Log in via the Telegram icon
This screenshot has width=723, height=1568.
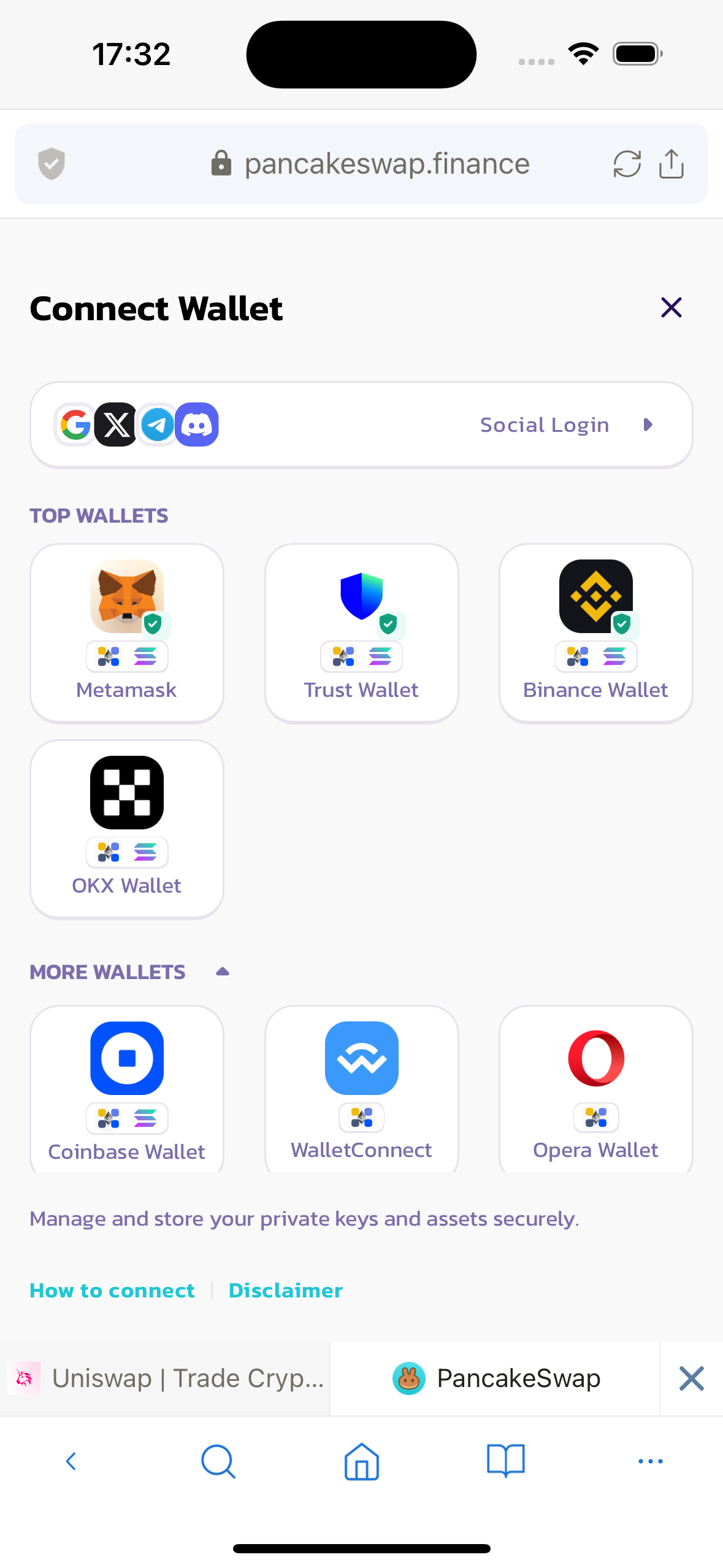(156, 425)
